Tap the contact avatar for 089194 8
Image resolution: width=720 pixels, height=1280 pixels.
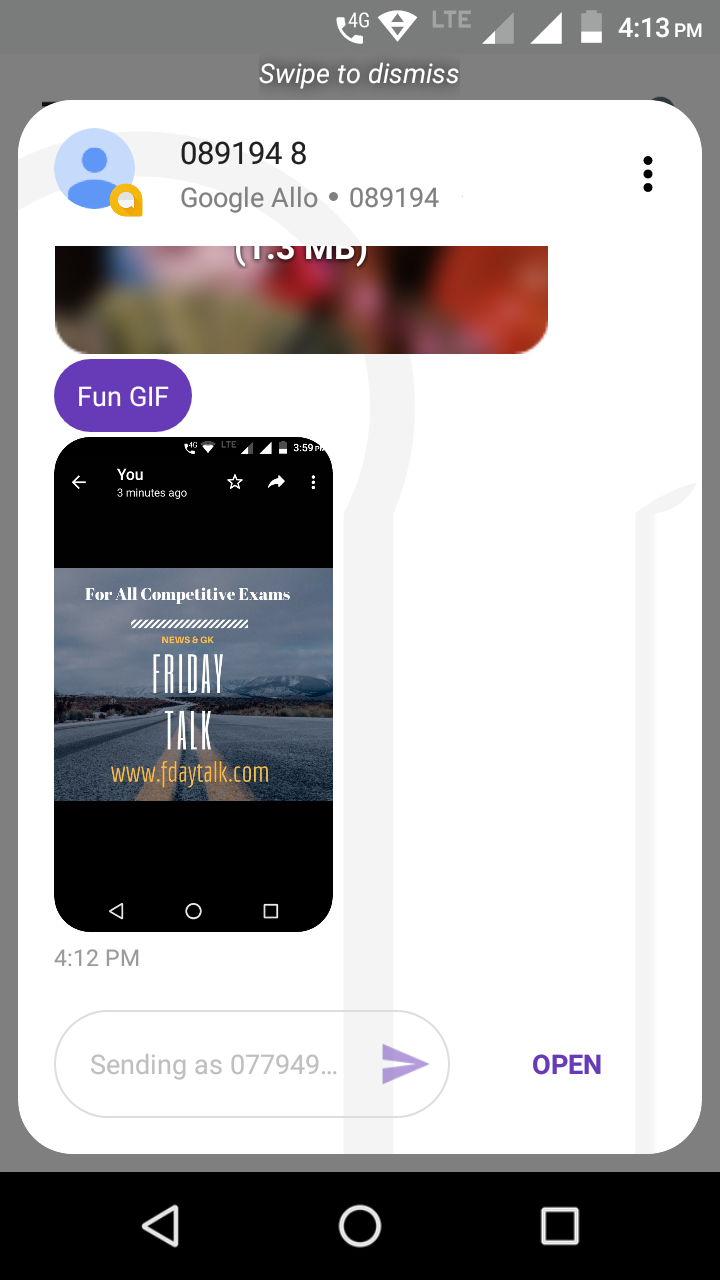coord(97,171)
